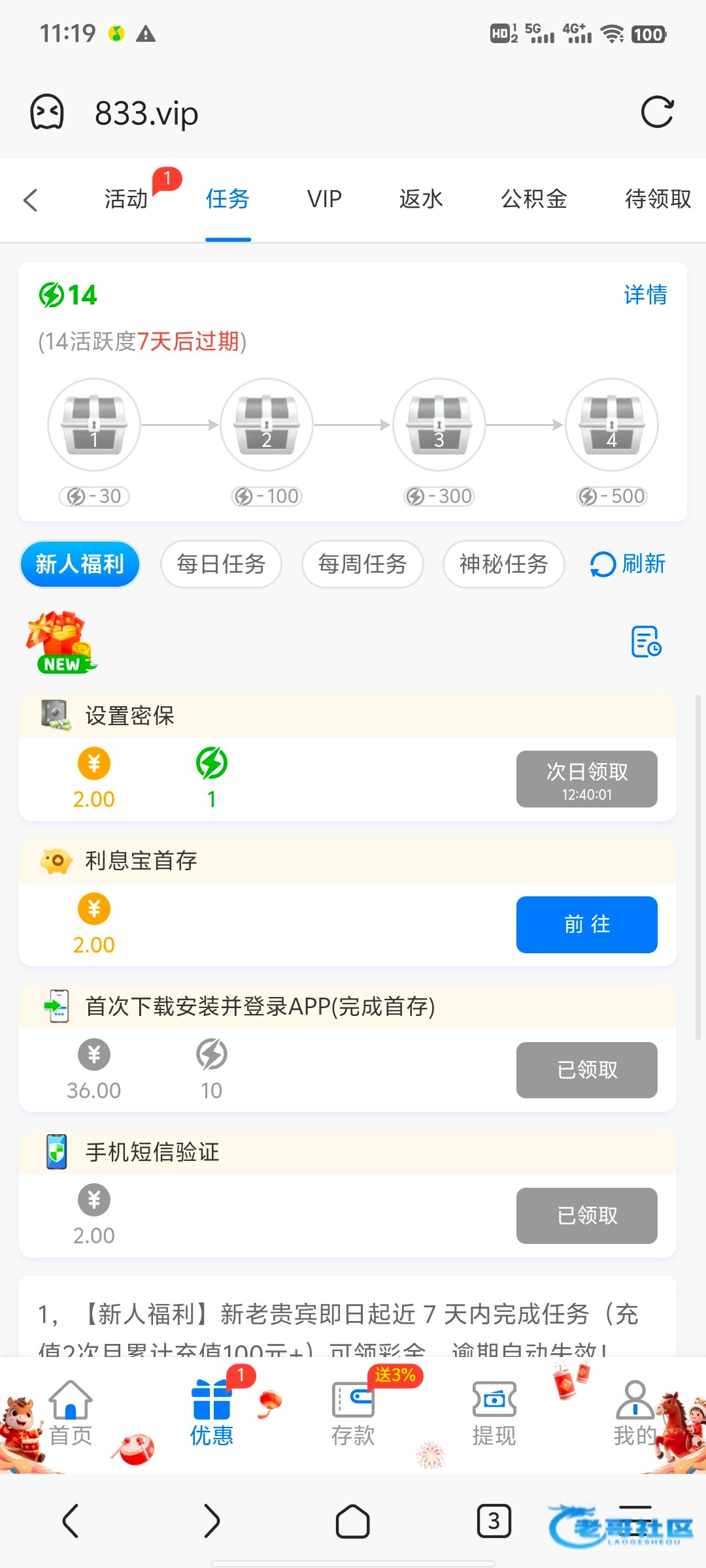Select the 待领取 tab

[657, 199]
